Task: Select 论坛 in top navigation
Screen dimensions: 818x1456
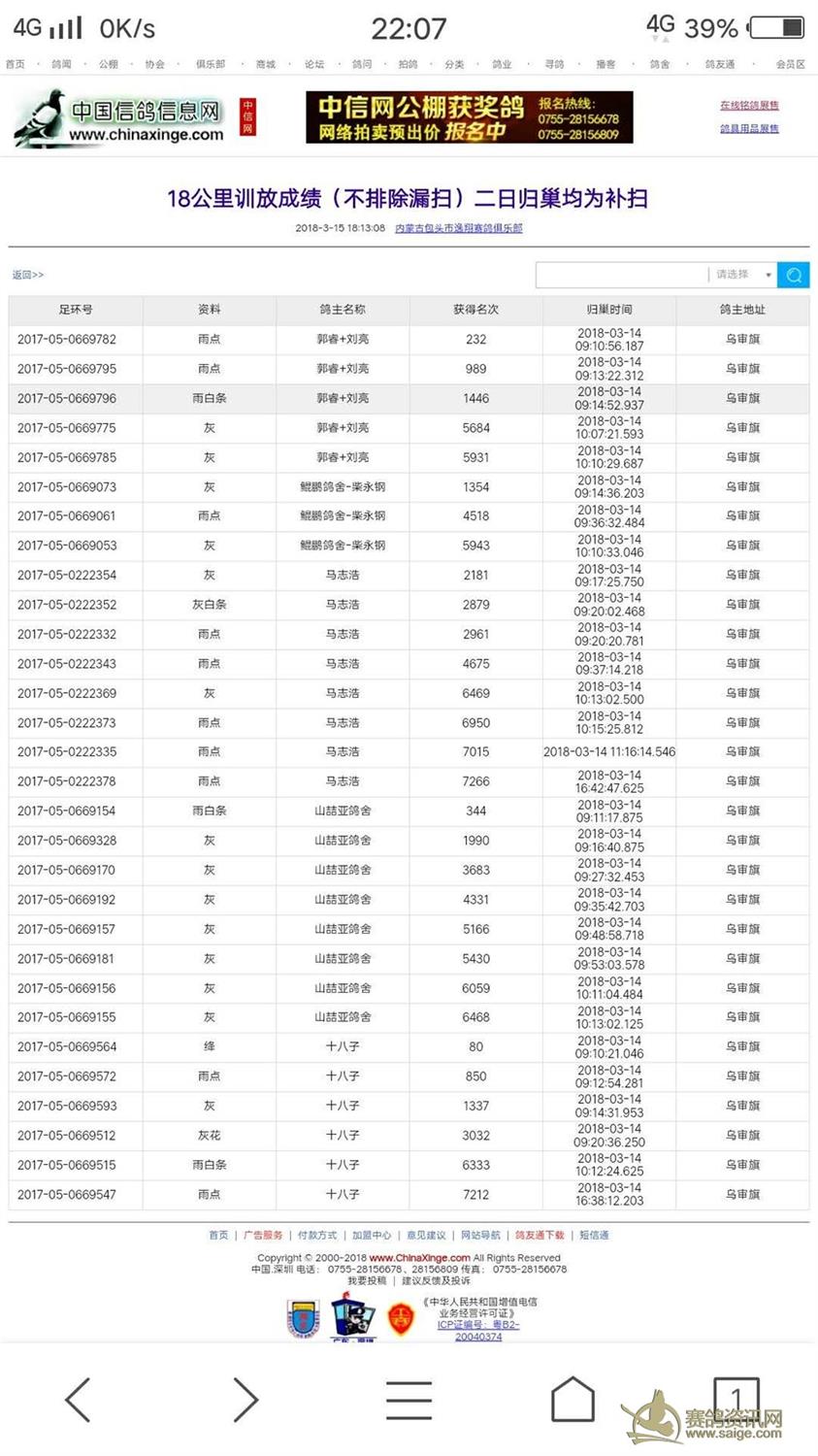Action: pos(313,64)
